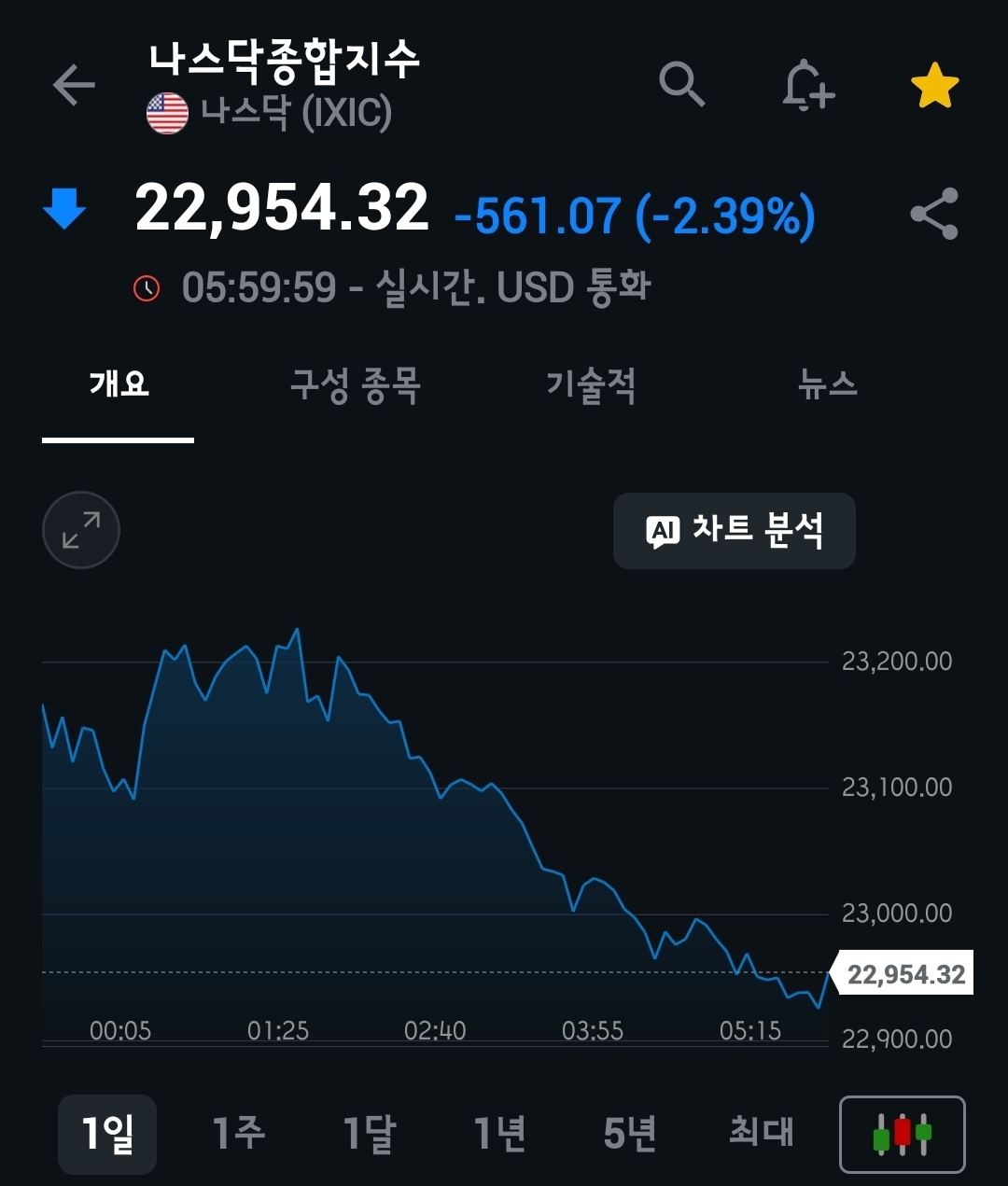Switch to the 뉴스 tab
Screen dimensions: 1008x1186
[828, 384]
